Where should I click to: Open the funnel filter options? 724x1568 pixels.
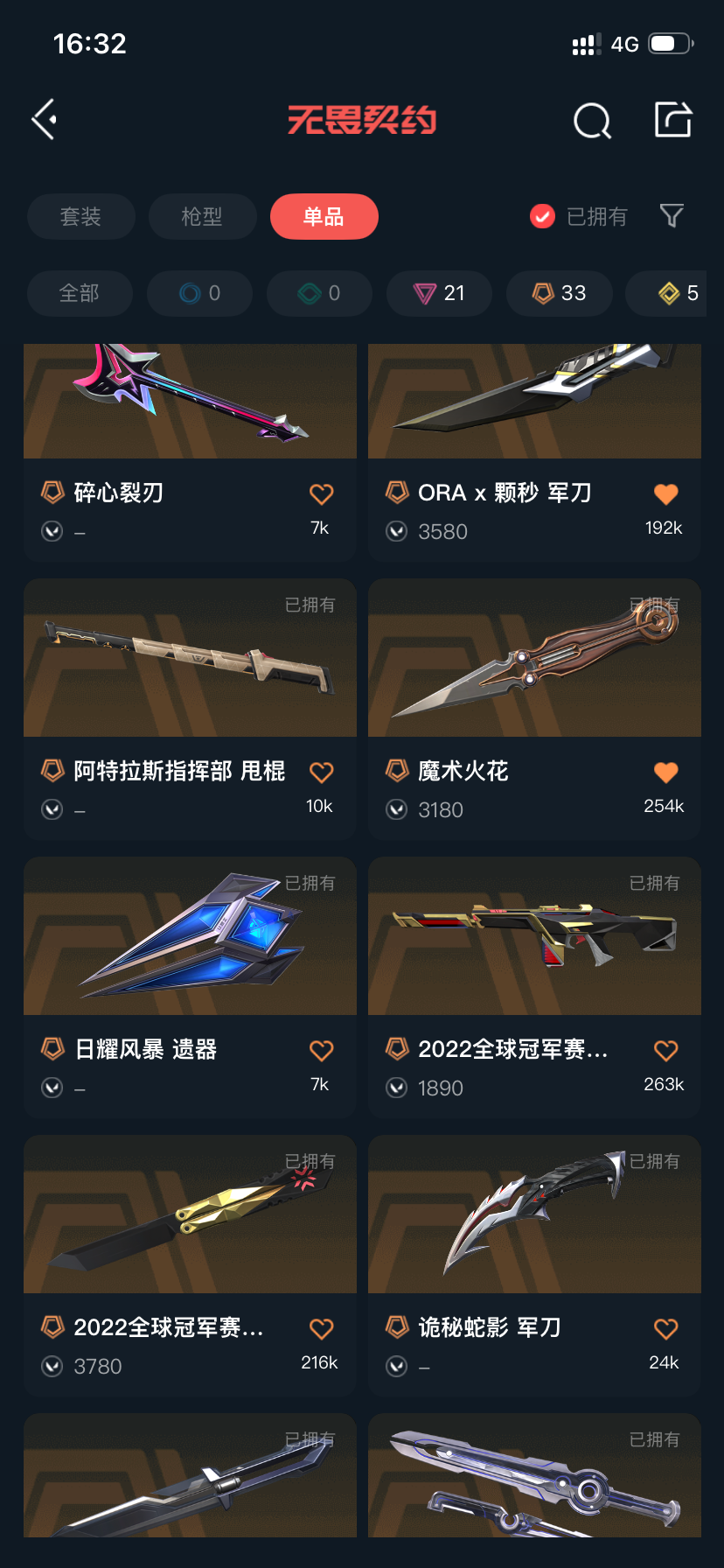pyautogui.click(x=672, y=215)
